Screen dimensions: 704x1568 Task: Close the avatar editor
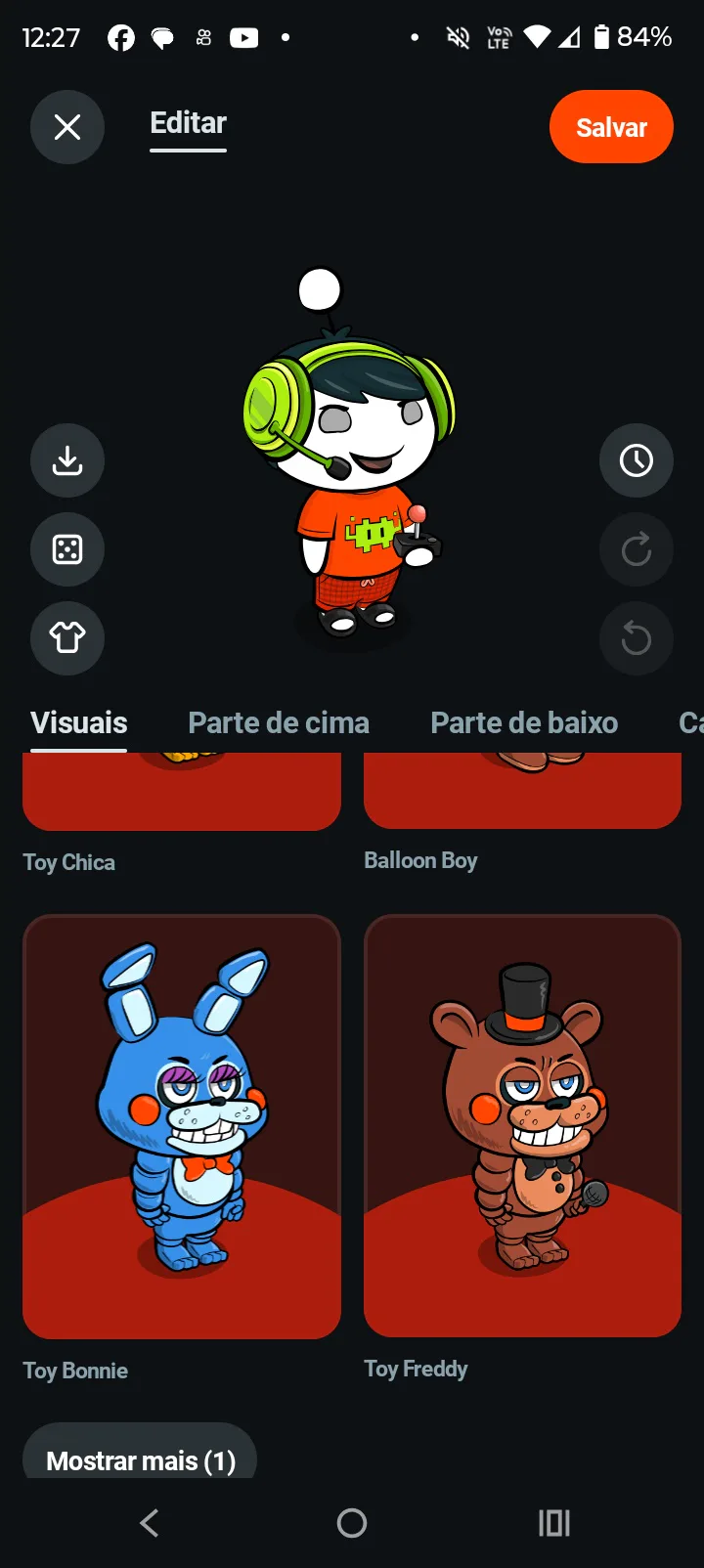pyautogui.click(x=67, y=127)
